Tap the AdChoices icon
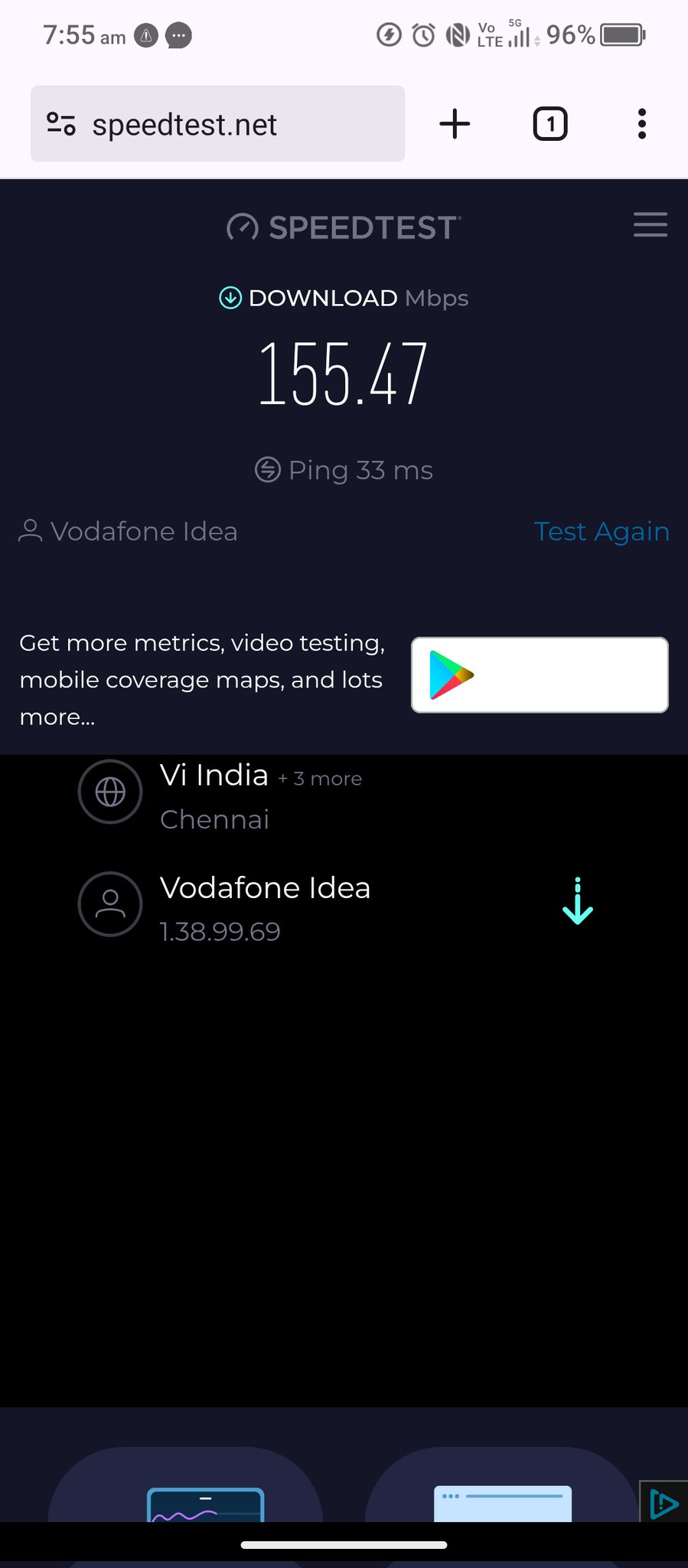The width and height of the screenshot is (688, 1568). point(663,1504)
